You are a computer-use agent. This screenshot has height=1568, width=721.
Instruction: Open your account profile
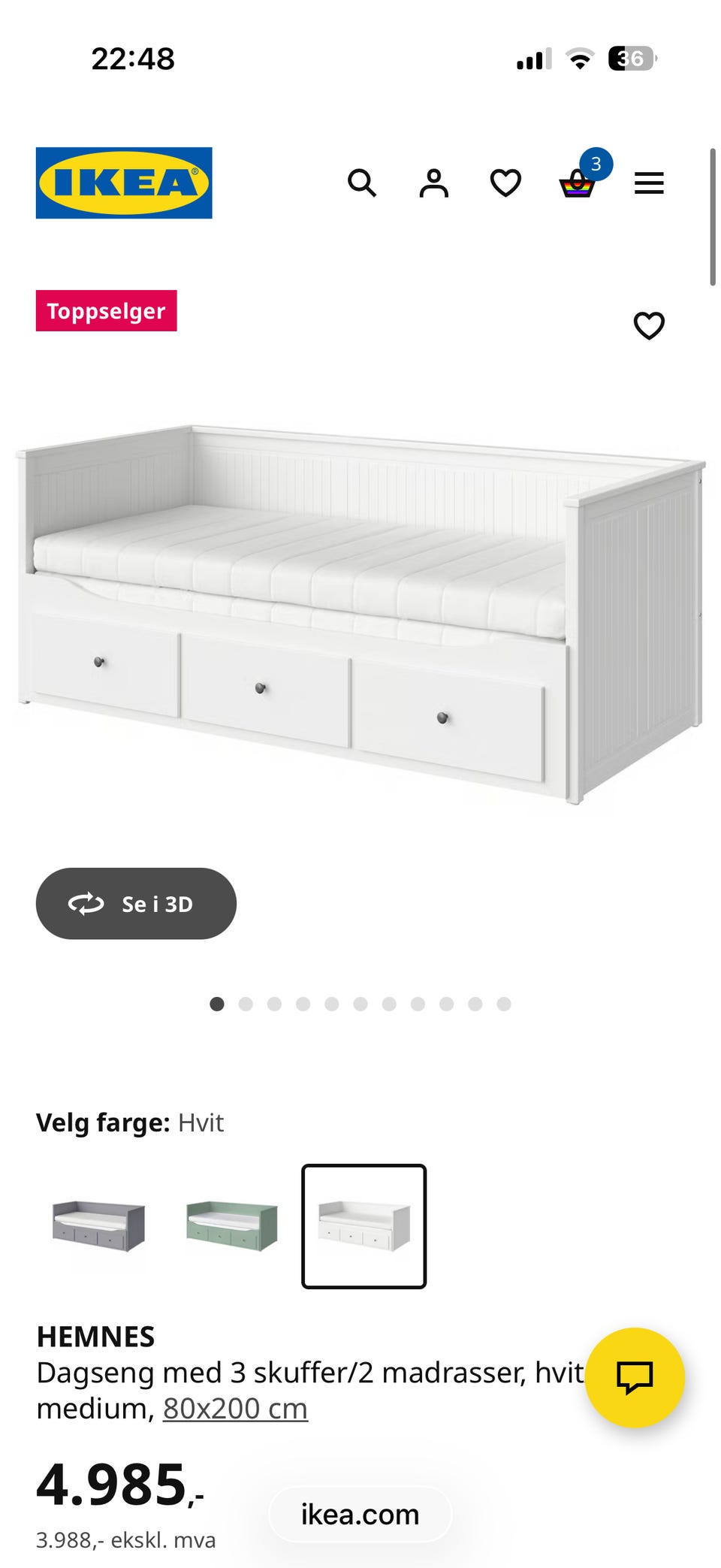click(433, 183)
